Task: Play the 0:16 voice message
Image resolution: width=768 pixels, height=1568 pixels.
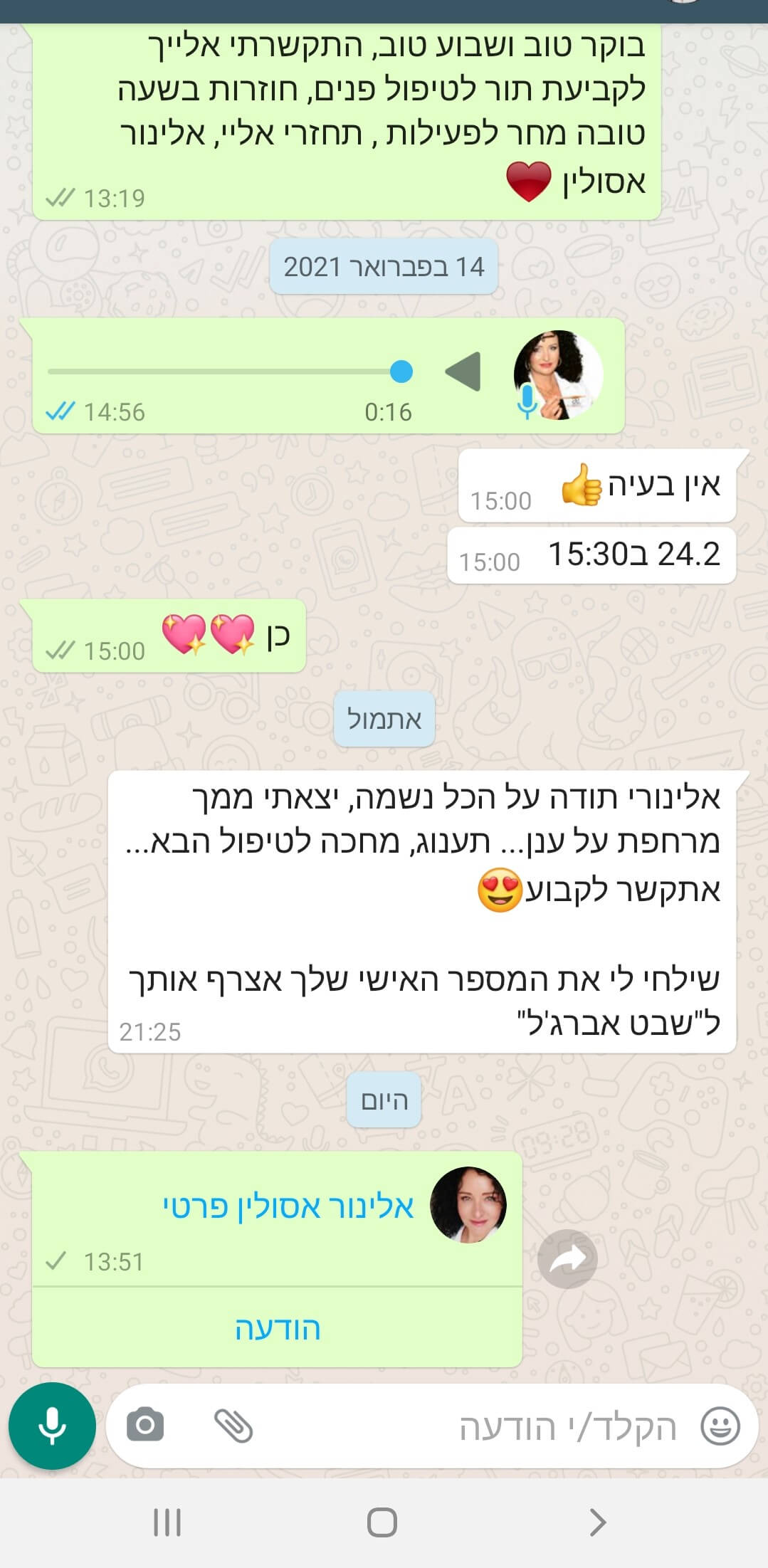Action: coord(463,372)
